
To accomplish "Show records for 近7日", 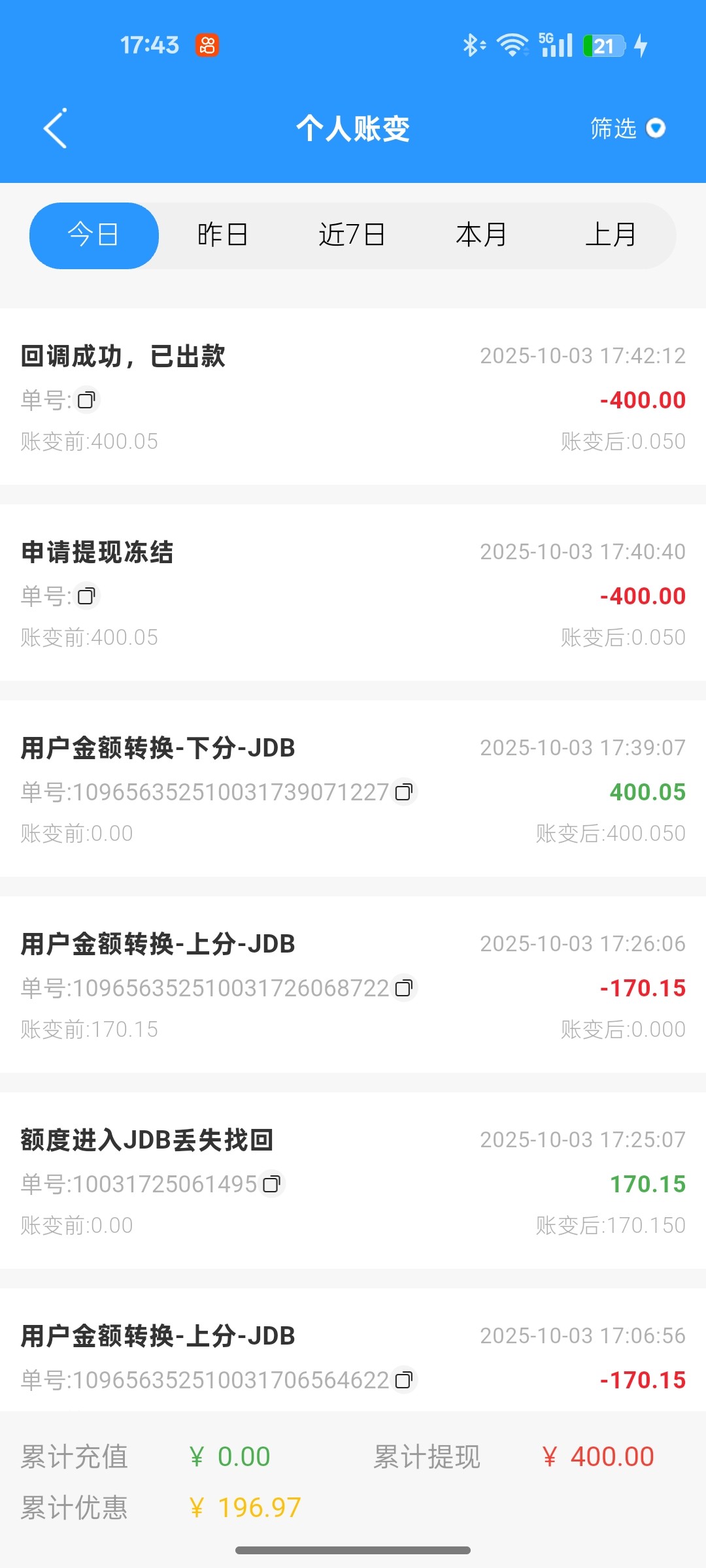I will [352, 235].
